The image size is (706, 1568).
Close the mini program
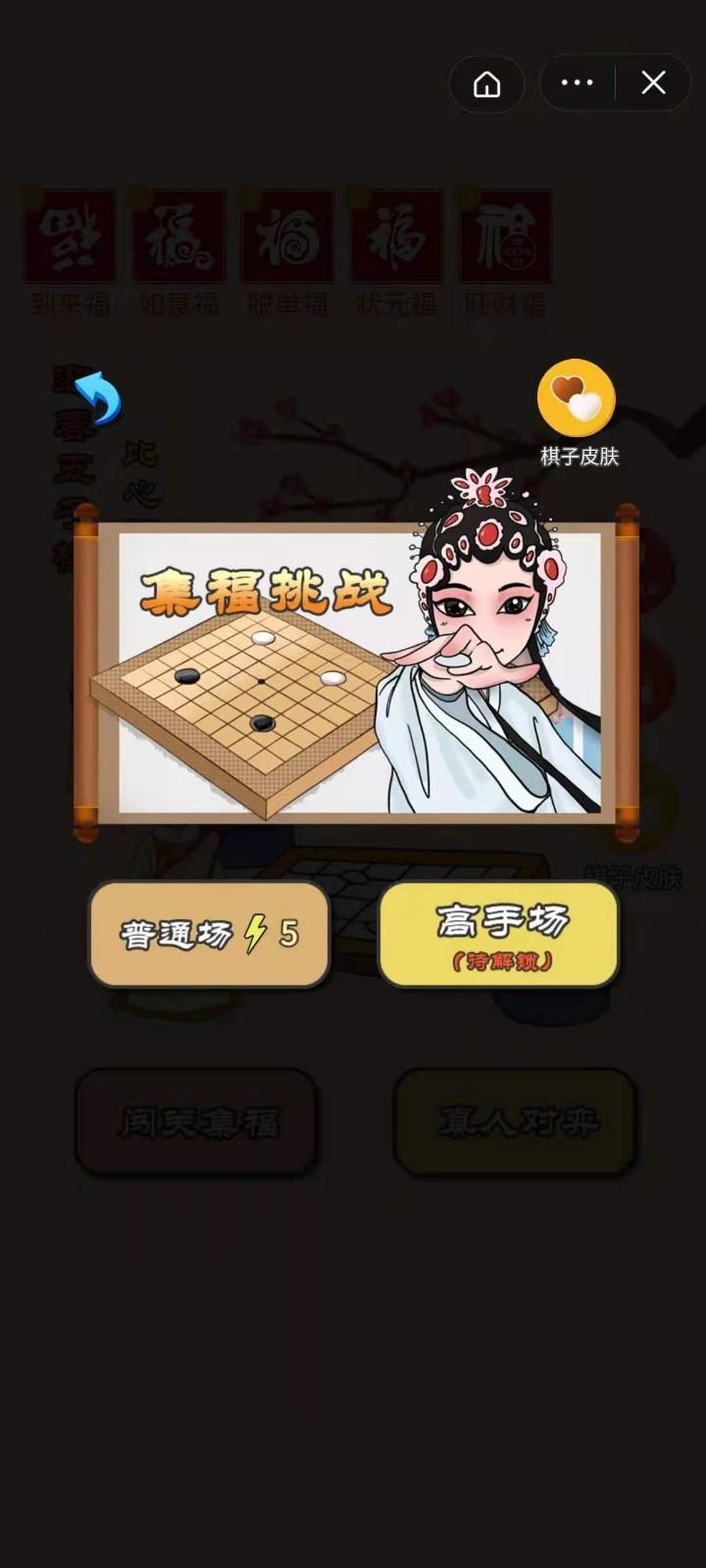coord(653,83)
